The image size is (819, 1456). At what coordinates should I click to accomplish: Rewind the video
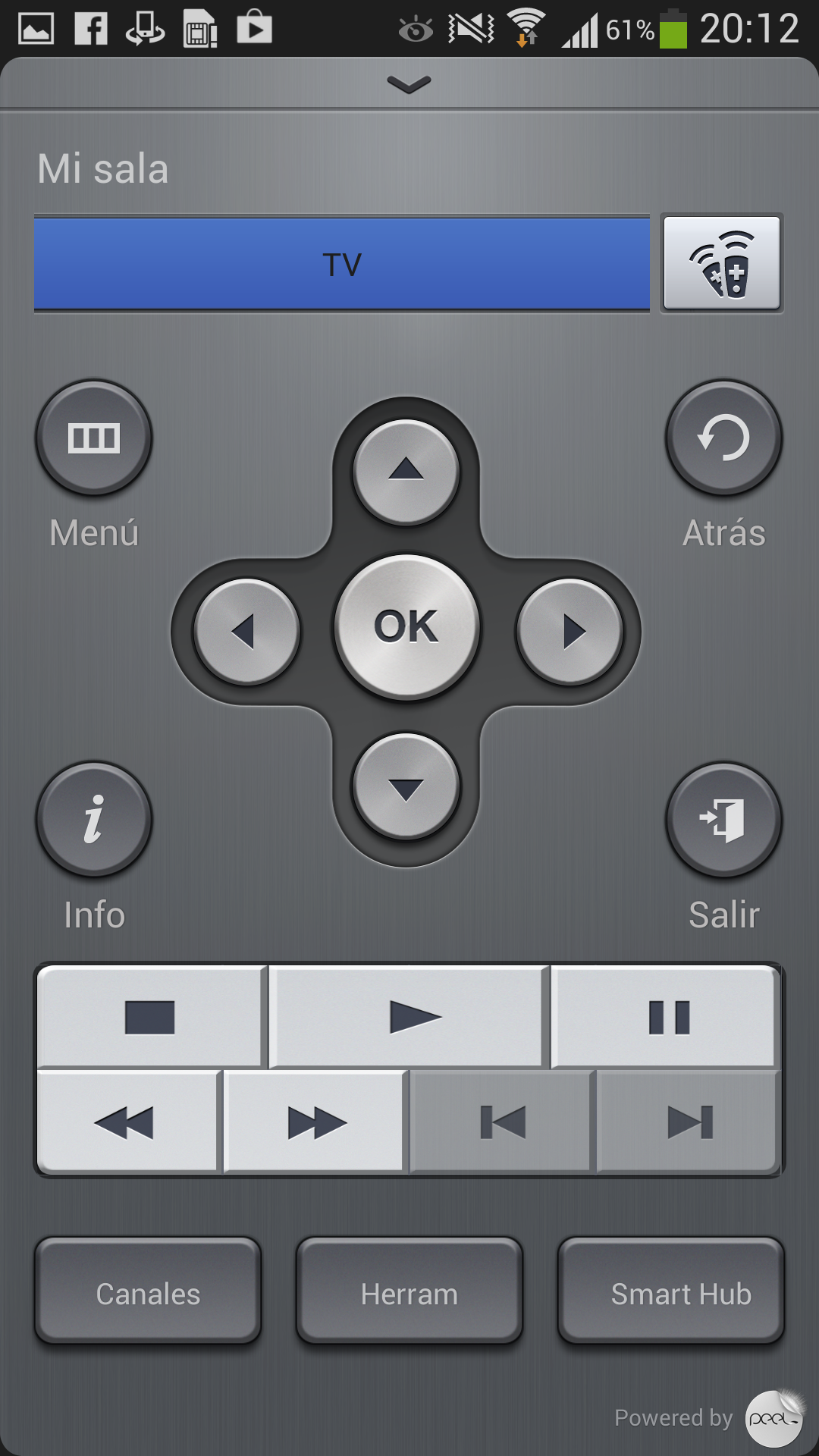click(126, 1122)
